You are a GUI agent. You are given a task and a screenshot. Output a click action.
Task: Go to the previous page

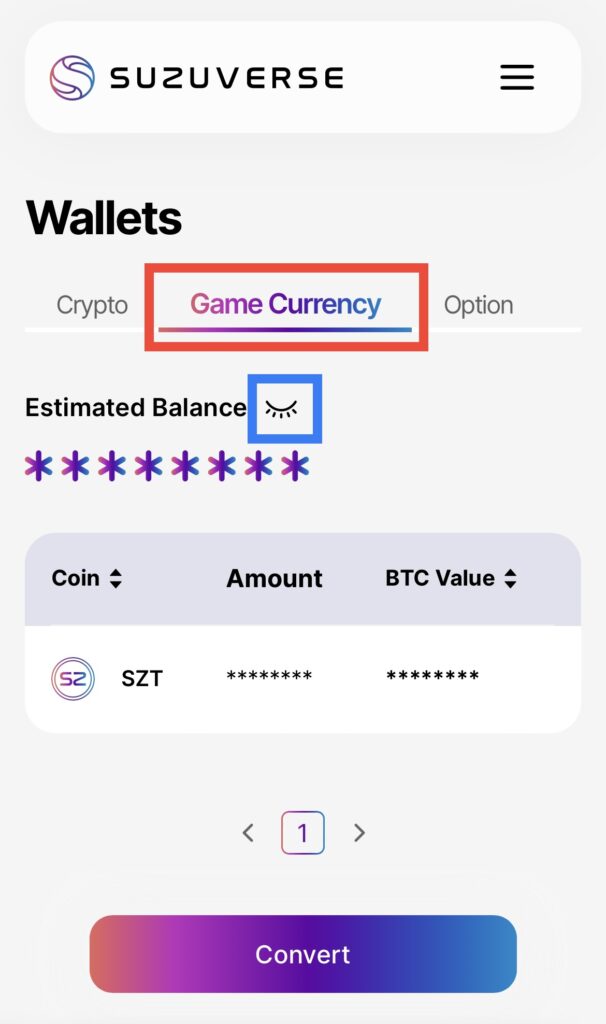(x=249, y=832)
